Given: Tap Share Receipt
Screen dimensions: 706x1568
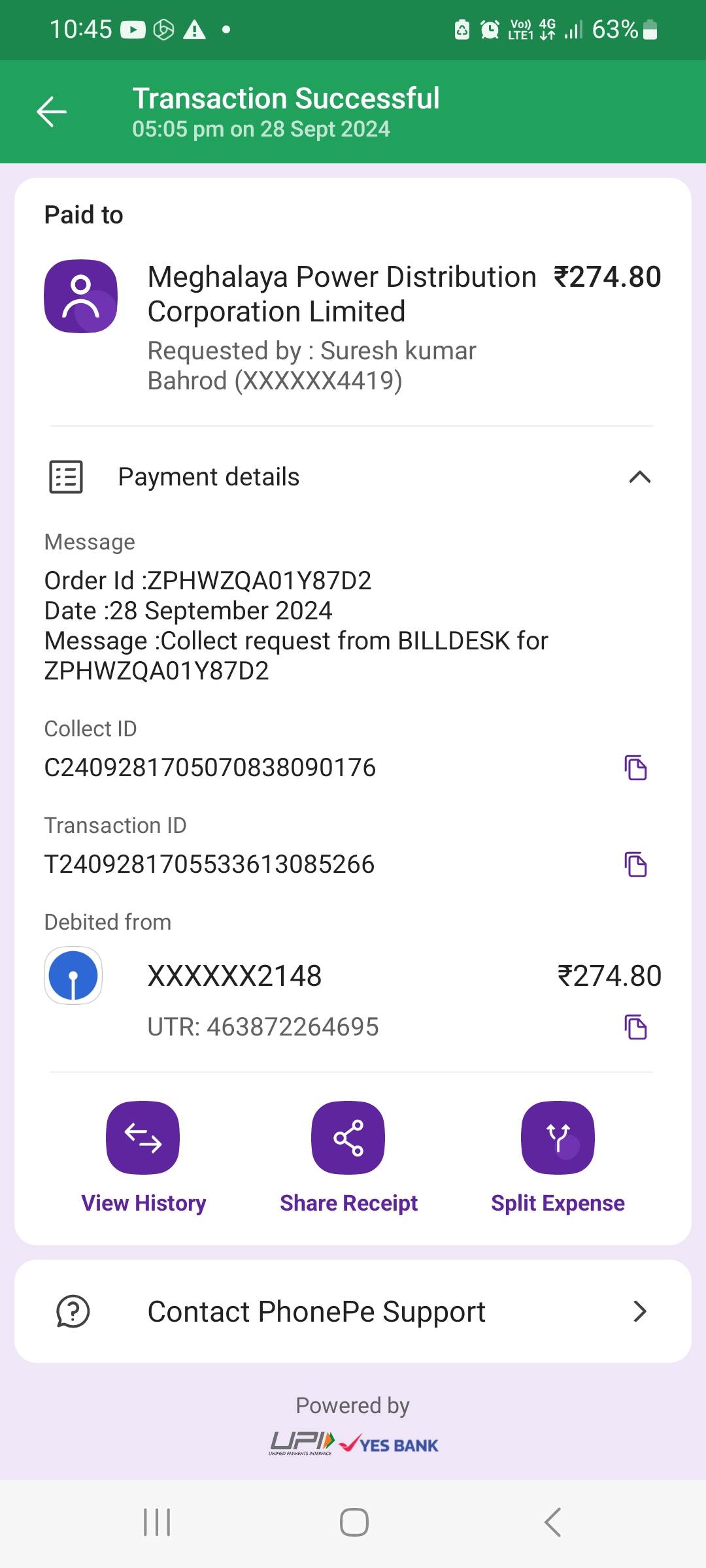Looking at the screenshot, I should (x=348, y=1157).
